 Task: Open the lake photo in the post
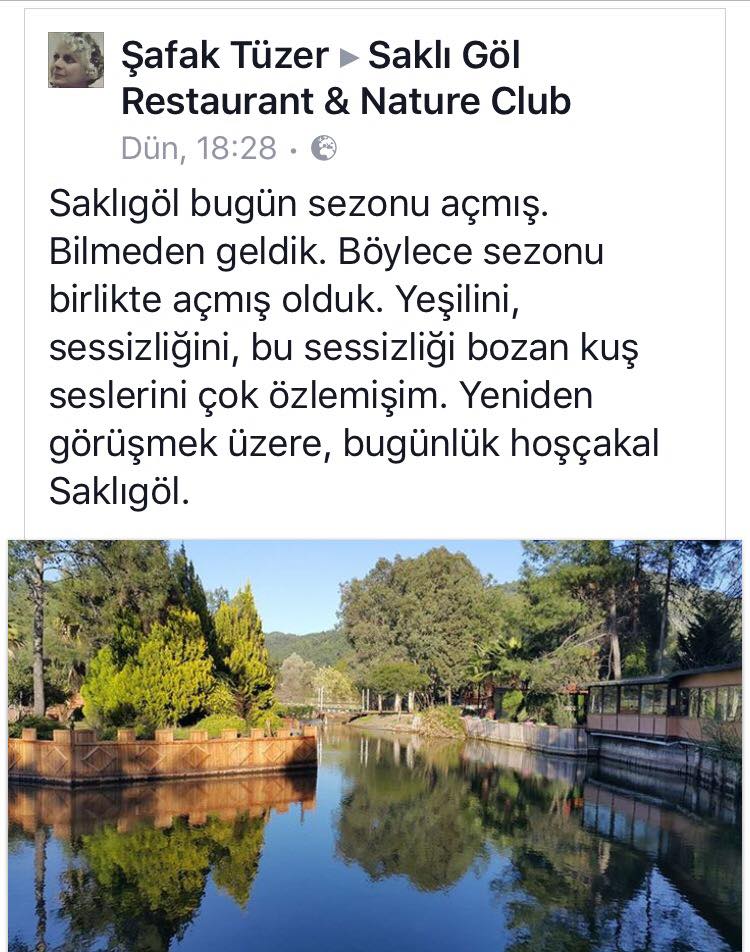pos(375,746)
